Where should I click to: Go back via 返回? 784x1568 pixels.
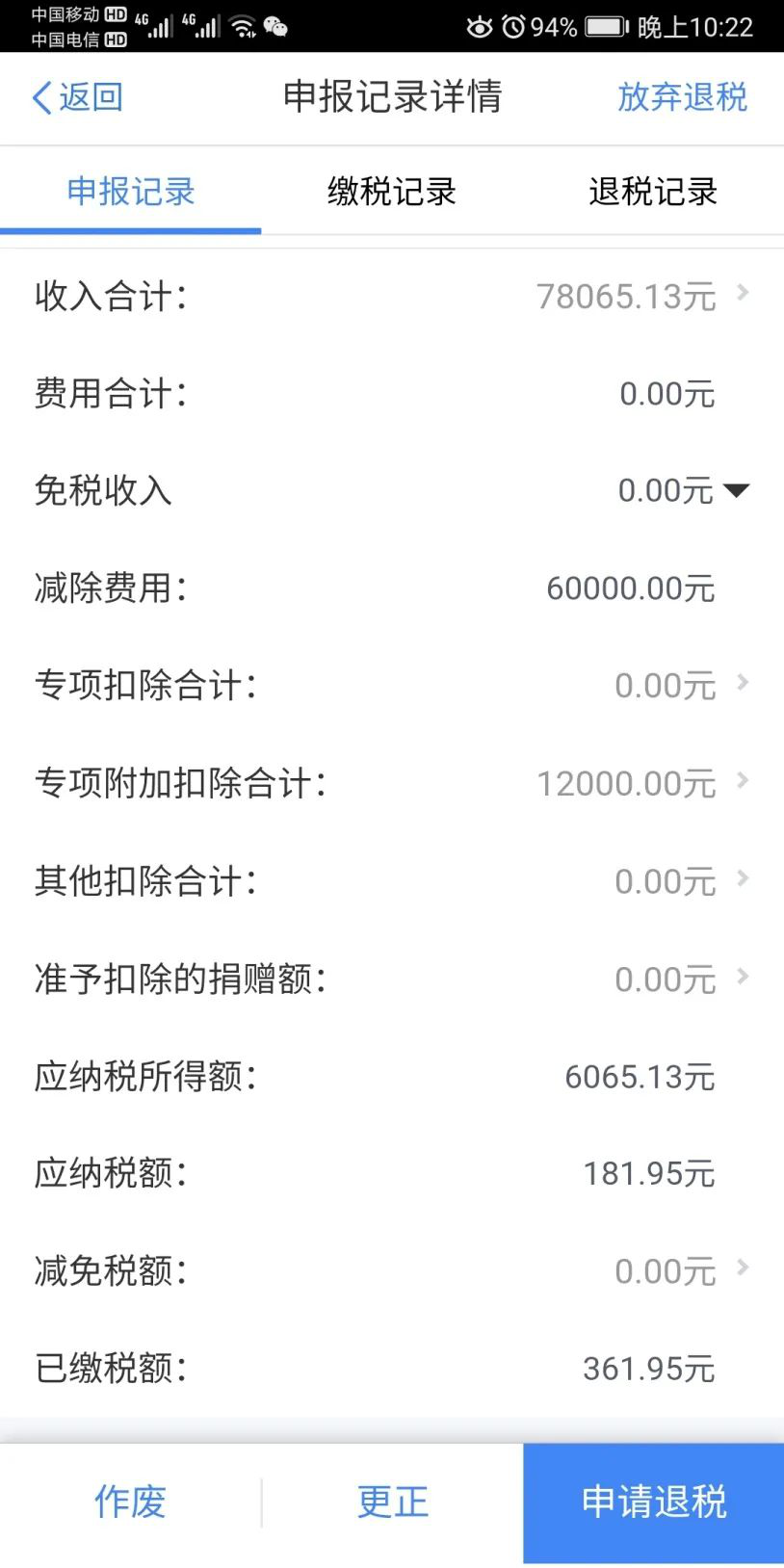click(77, 97)
